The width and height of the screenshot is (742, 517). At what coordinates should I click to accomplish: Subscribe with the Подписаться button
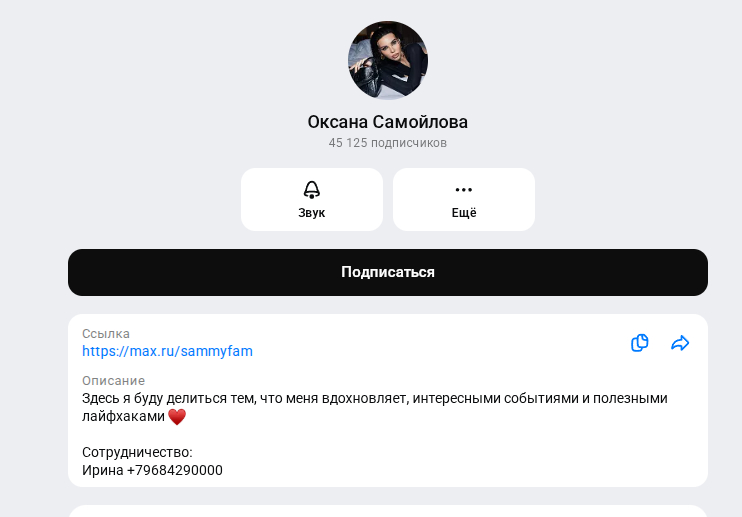click(x=388, y=272)
